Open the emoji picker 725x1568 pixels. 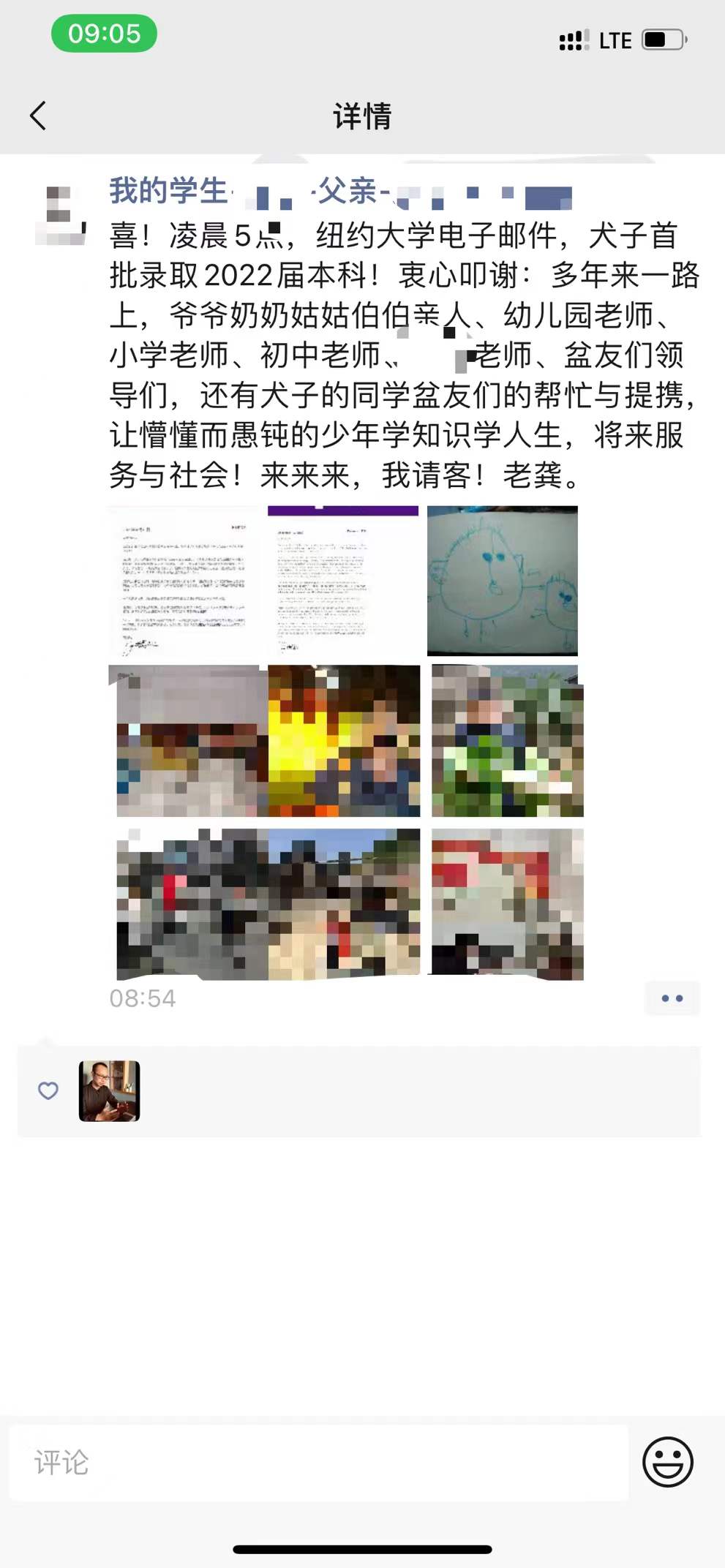(x=667, y=1463)
